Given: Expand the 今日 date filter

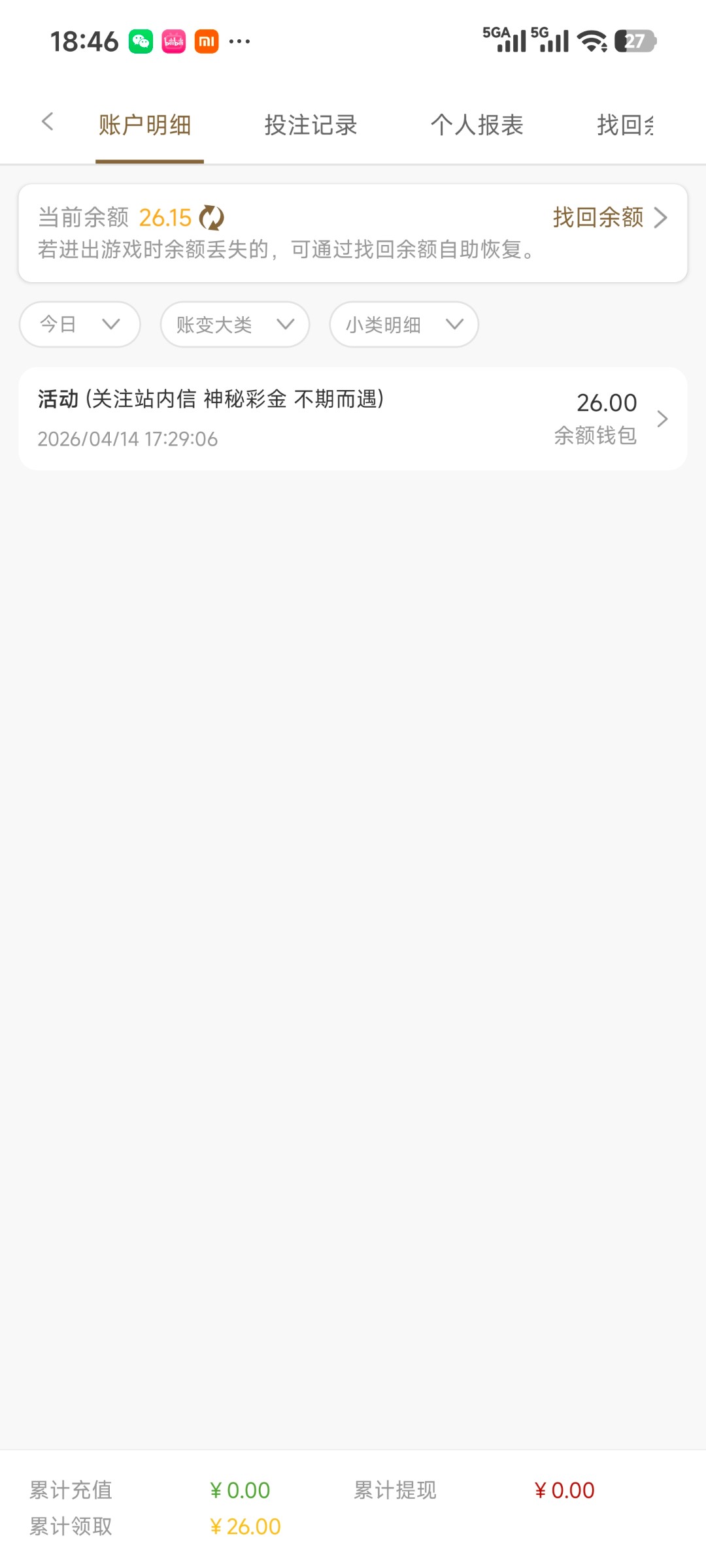Looking at the screenshot, I should (80, 324).
